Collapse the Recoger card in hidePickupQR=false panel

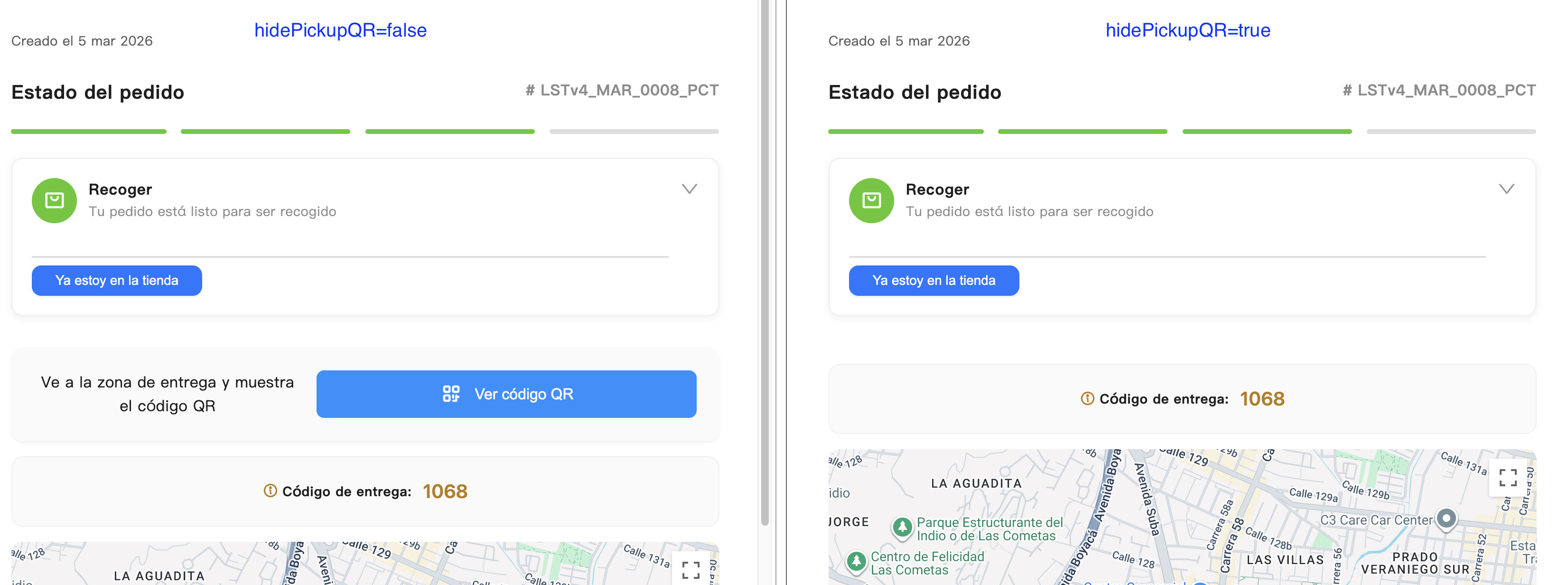689,189
